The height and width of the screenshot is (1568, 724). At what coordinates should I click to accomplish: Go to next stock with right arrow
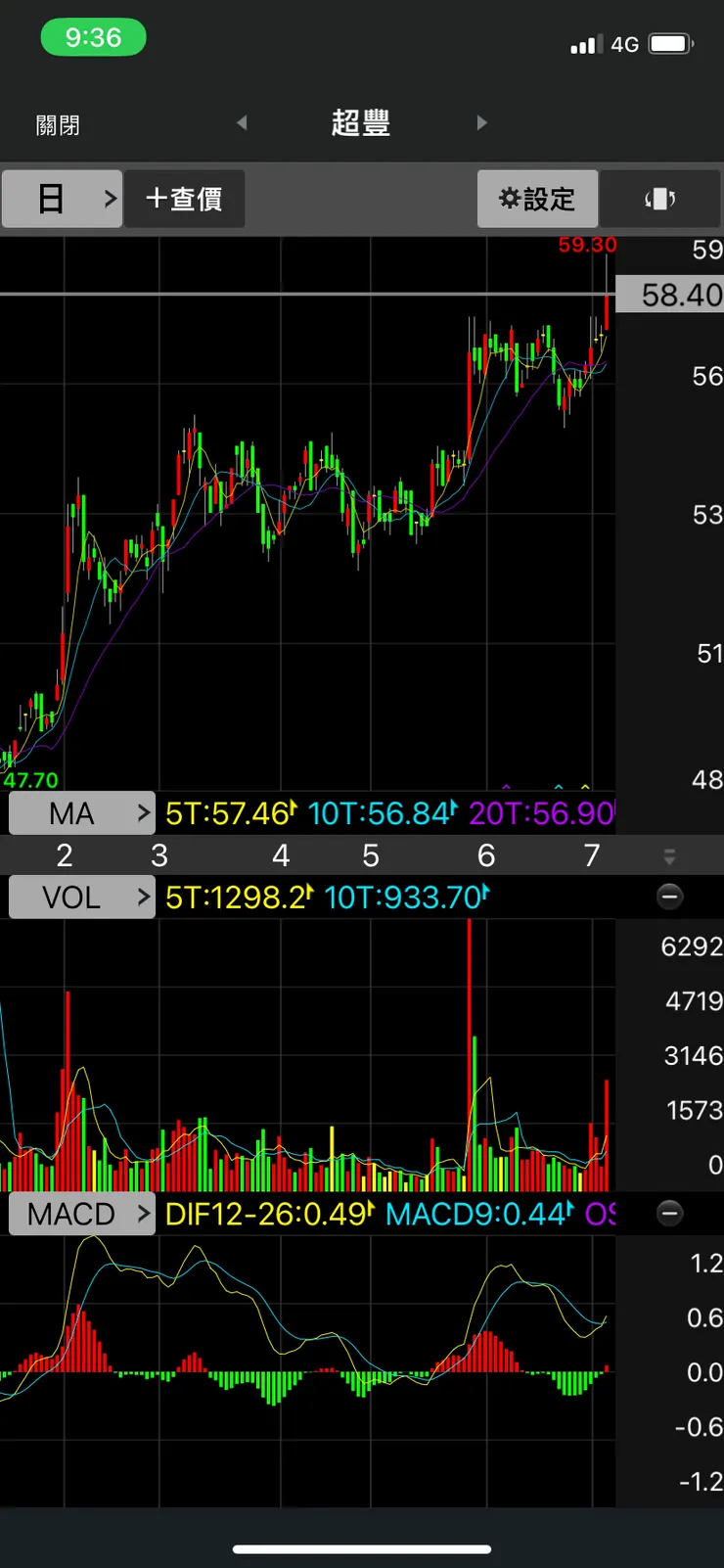click(481, 123)
